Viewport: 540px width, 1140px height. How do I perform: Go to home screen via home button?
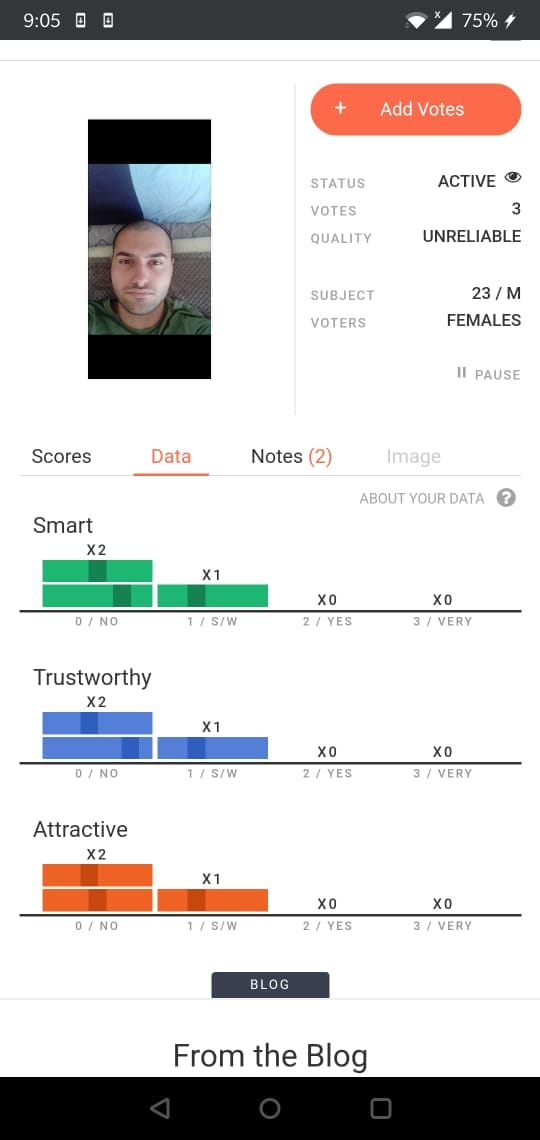point(270,1108)
